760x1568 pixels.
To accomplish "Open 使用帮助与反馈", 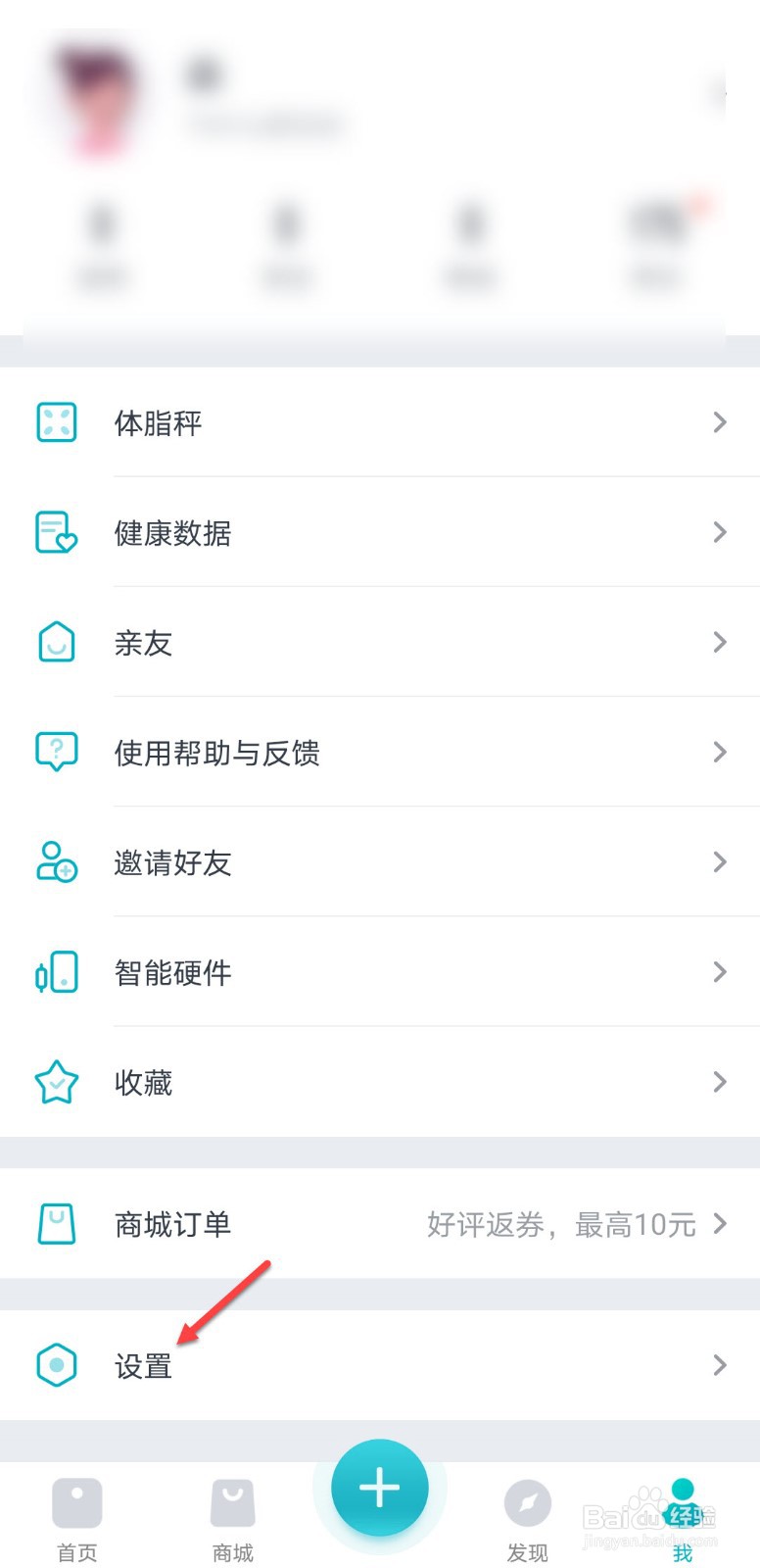I will 380,753.
